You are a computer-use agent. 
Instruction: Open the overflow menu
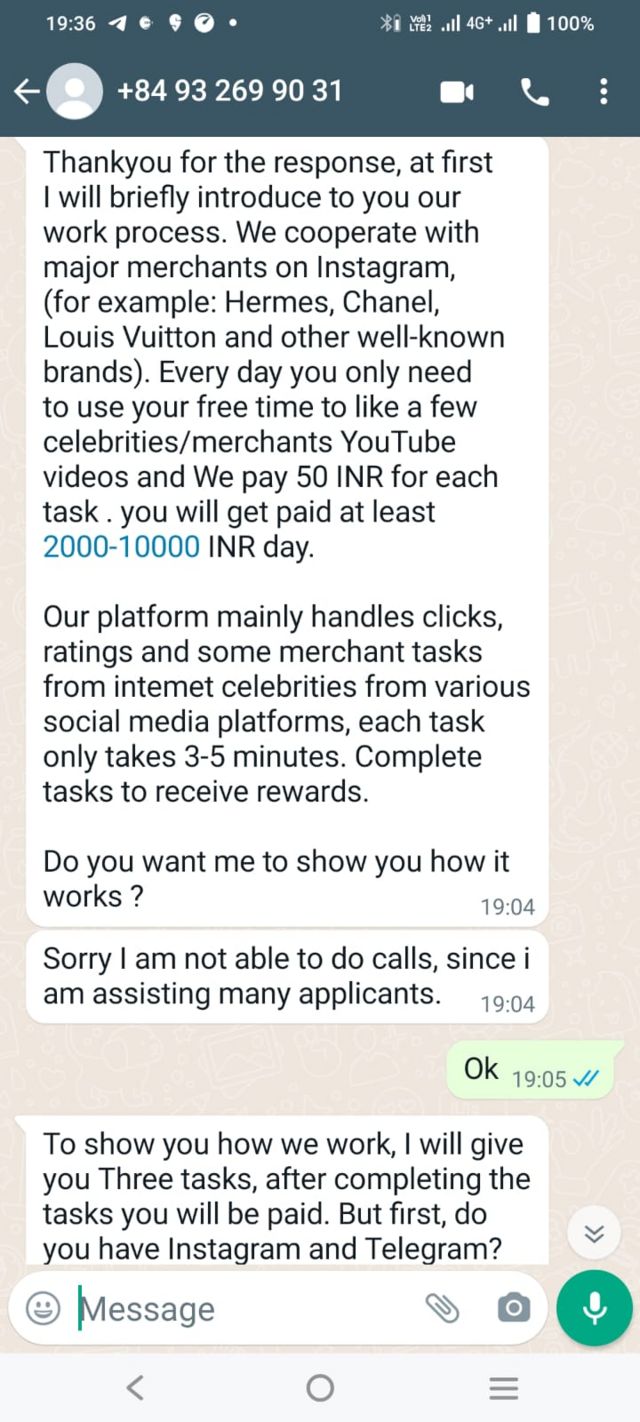603,92
